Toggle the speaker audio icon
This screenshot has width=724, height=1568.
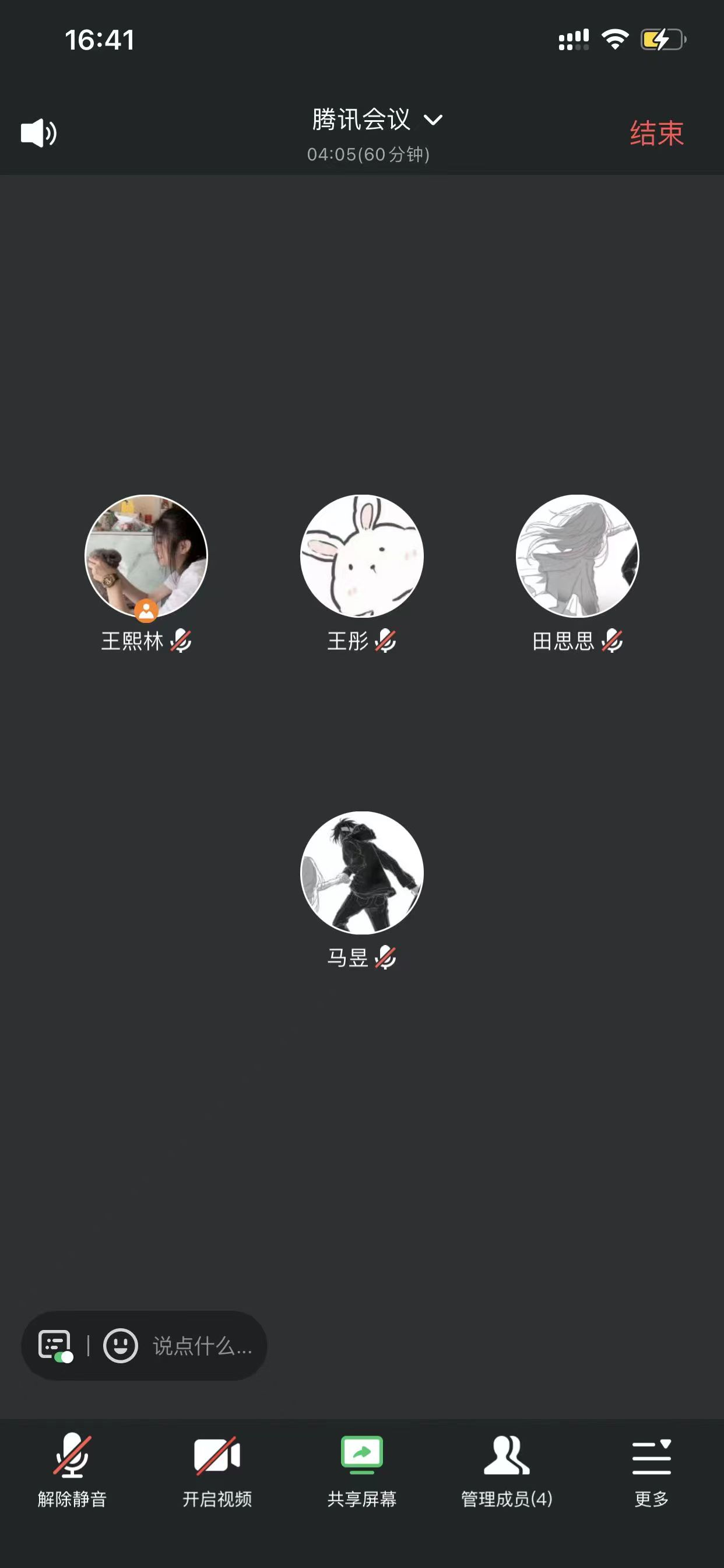coord(39,132)
